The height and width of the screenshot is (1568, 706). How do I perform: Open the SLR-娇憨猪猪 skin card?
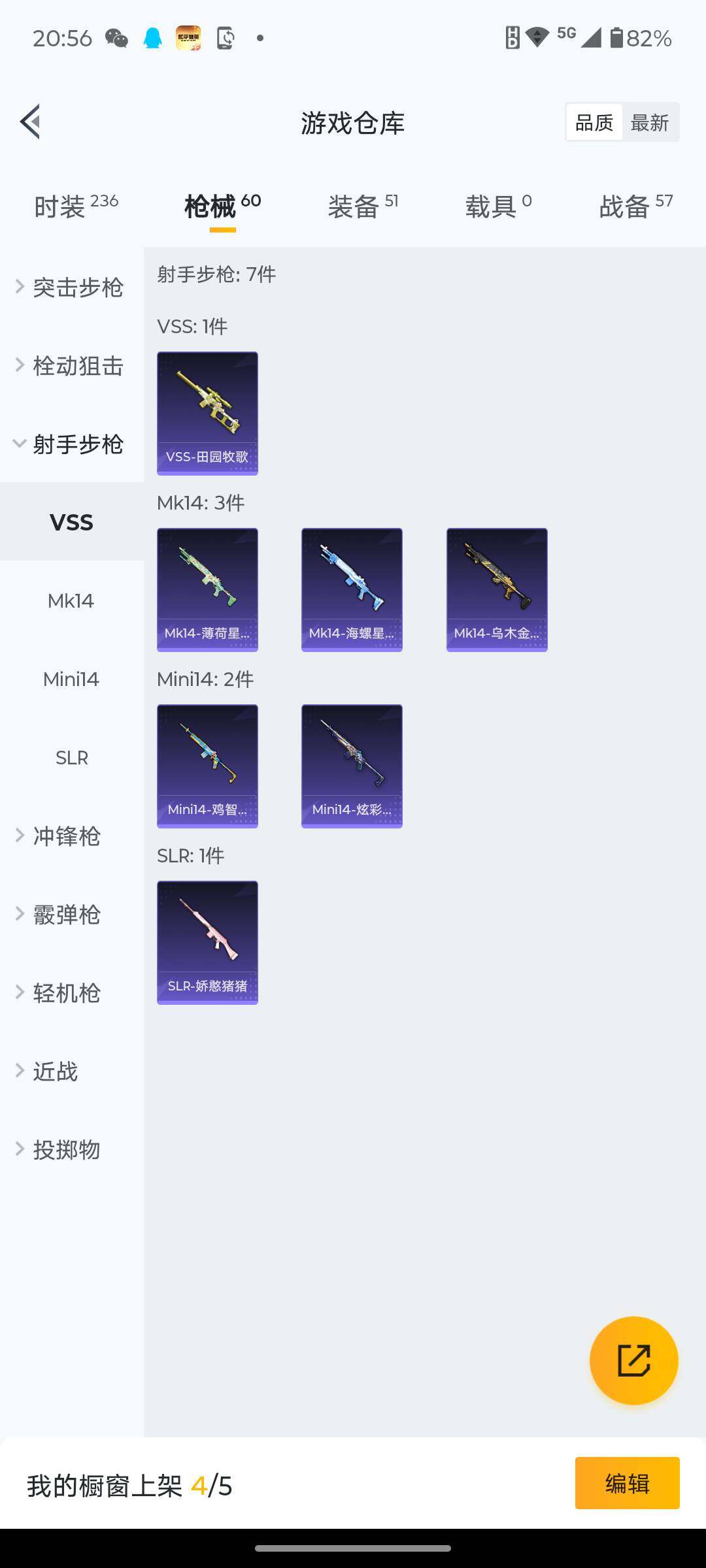[x=207, y=942]
